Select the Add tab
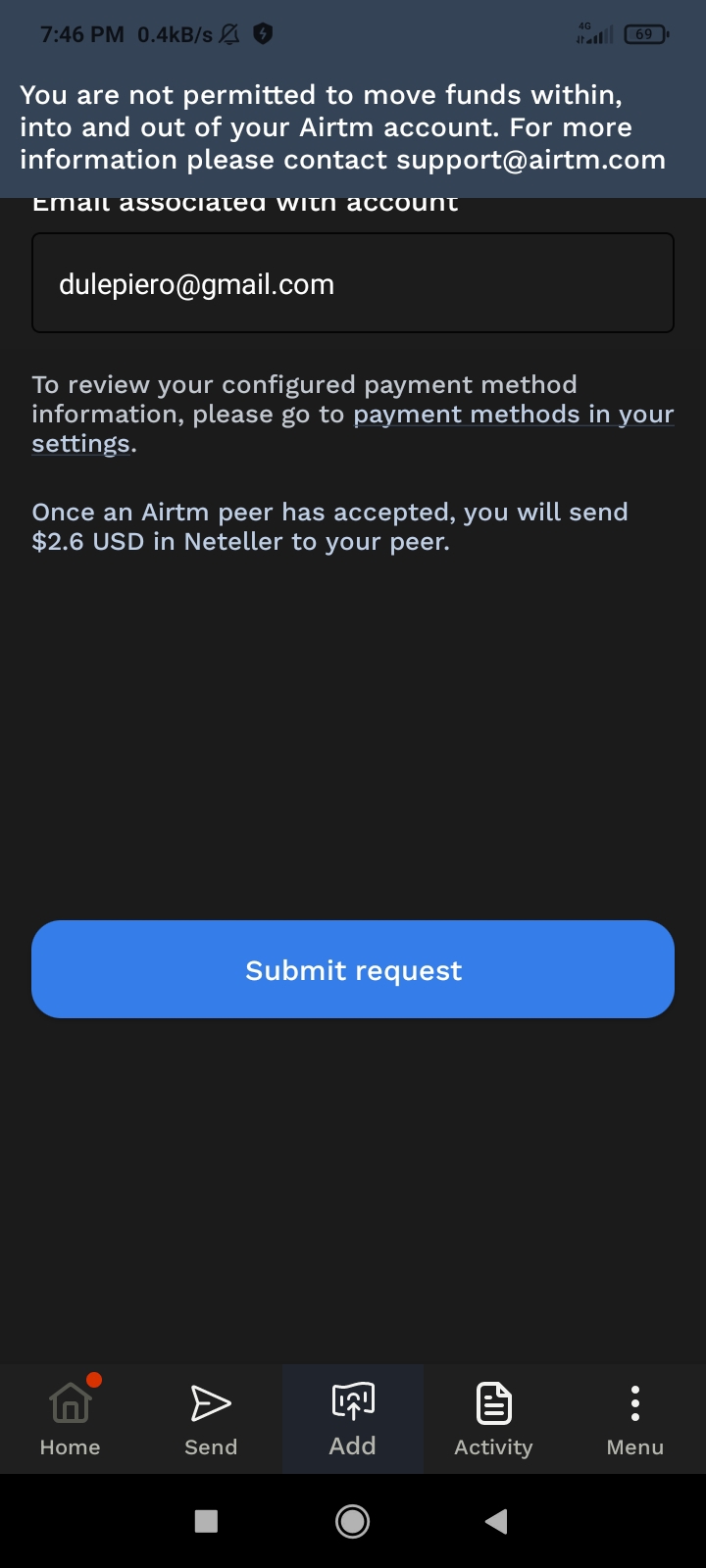The height and width of the screenshot is (1568, 706). 353,1418
